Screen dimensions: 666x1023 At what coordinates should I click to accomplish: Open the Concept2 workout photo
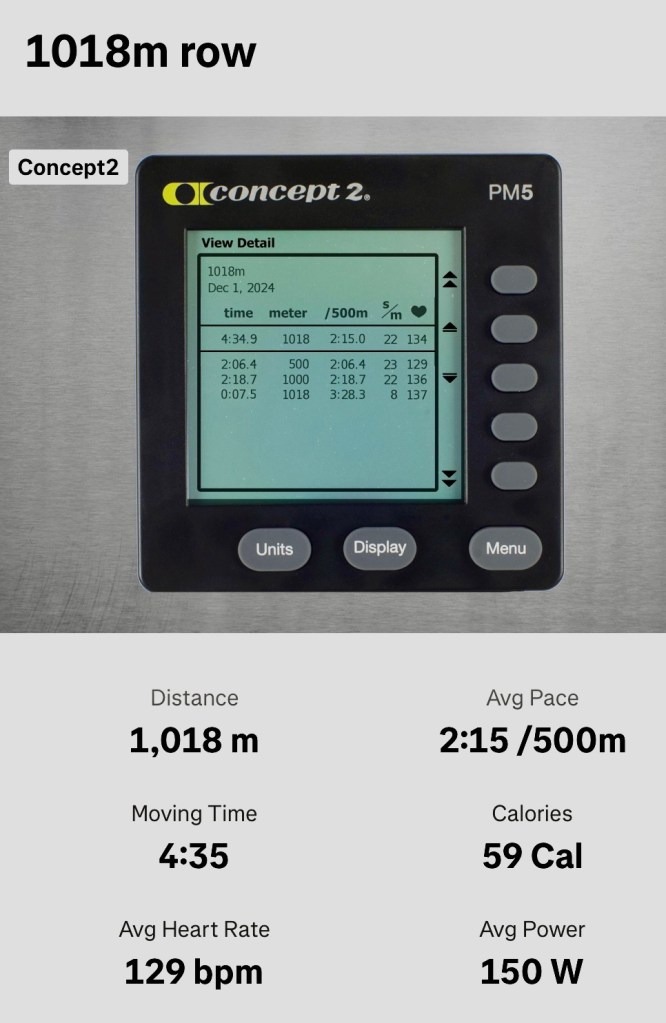click(x=333, y=375)
